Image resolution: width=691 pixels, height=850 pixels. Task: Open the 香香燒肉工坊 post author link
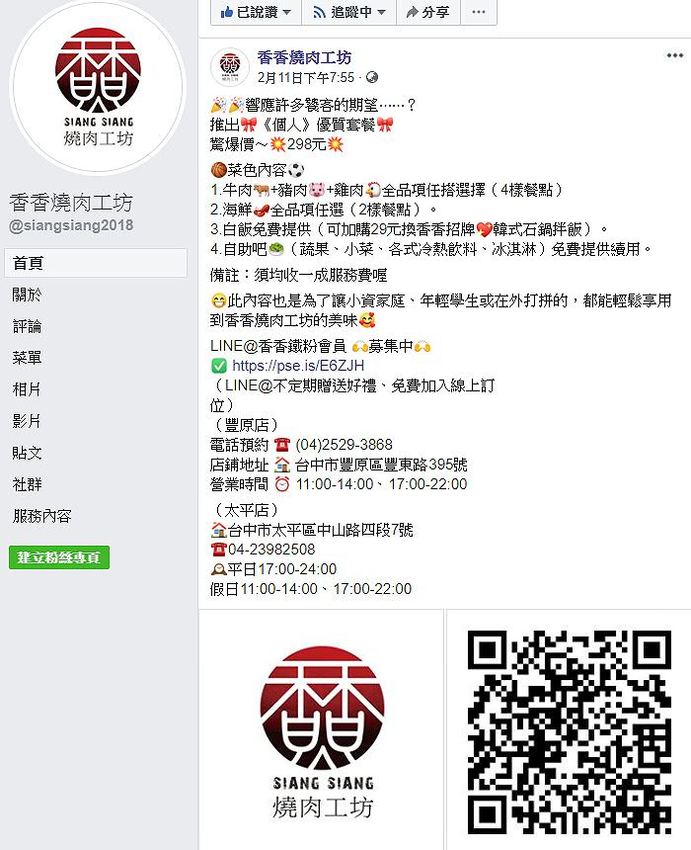(304, 57)
